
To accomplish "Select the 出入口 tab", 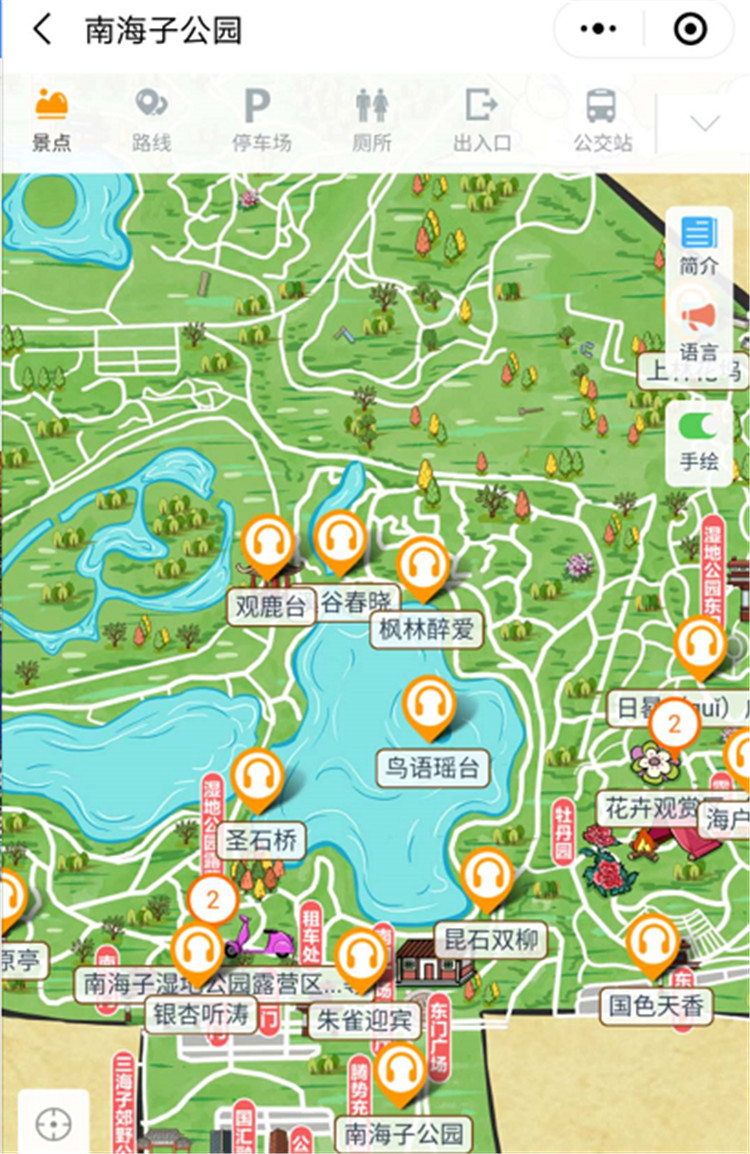I will [482, 120].
